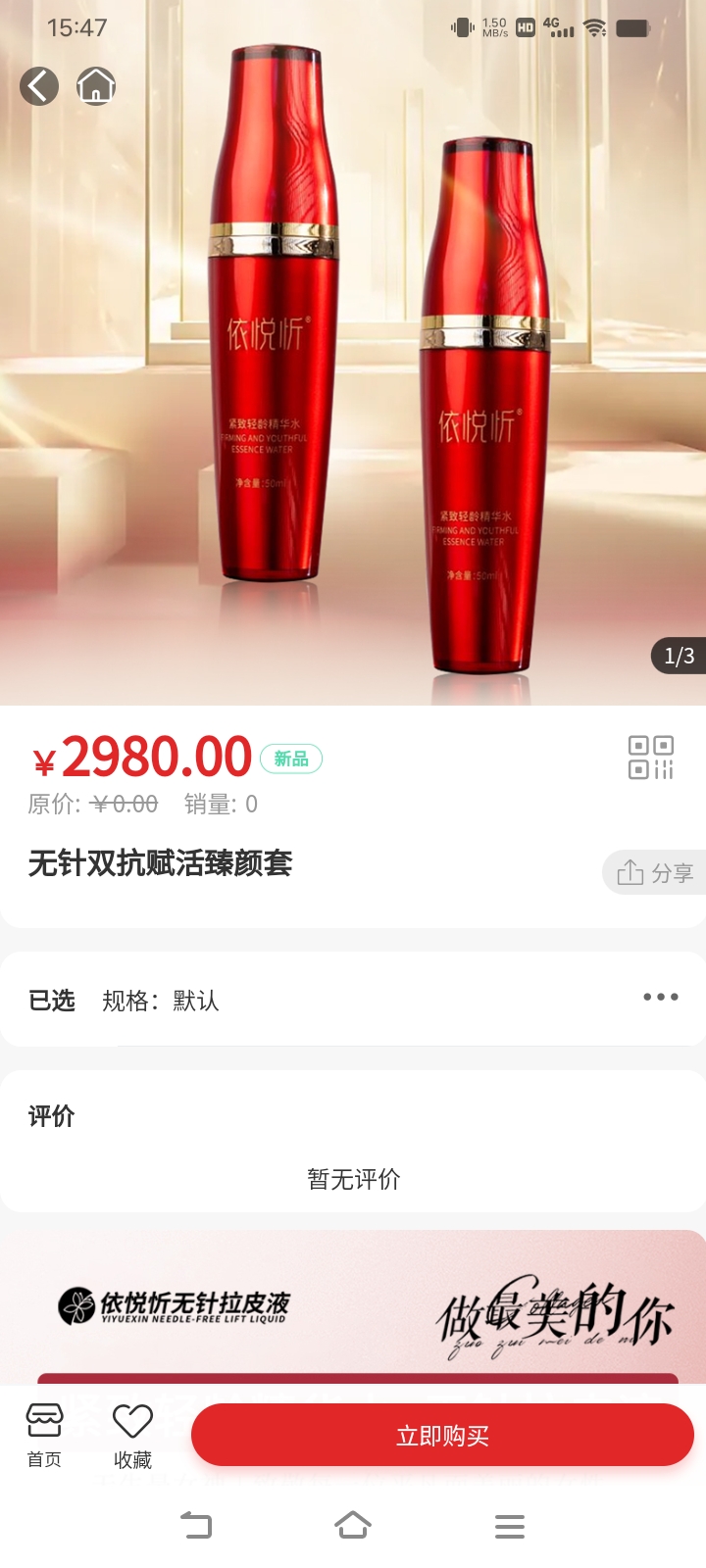Go back using the top-left arrow
The width and height of the screenshot is (706, 1568).
(39, 86)
